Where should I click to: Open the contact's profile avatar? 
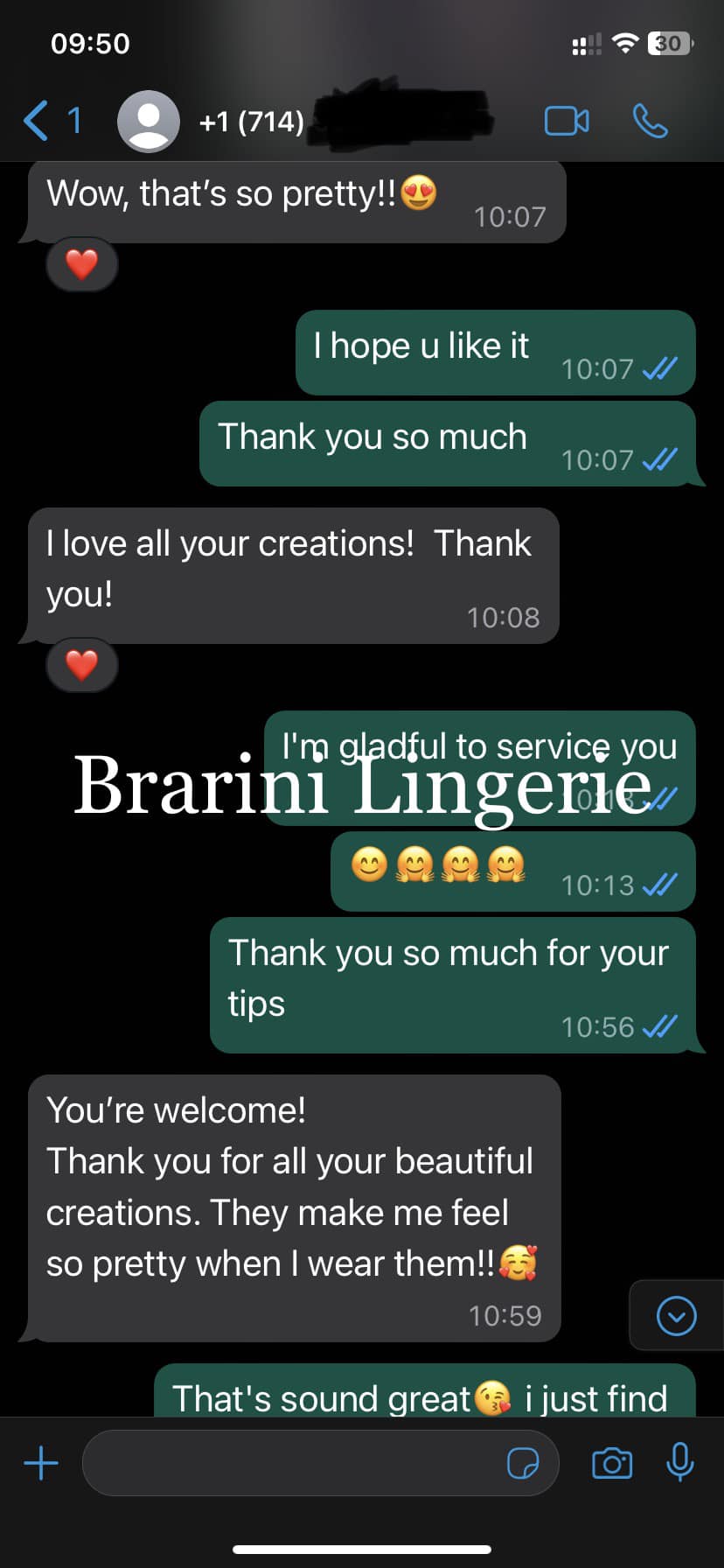tap(149, 121)
